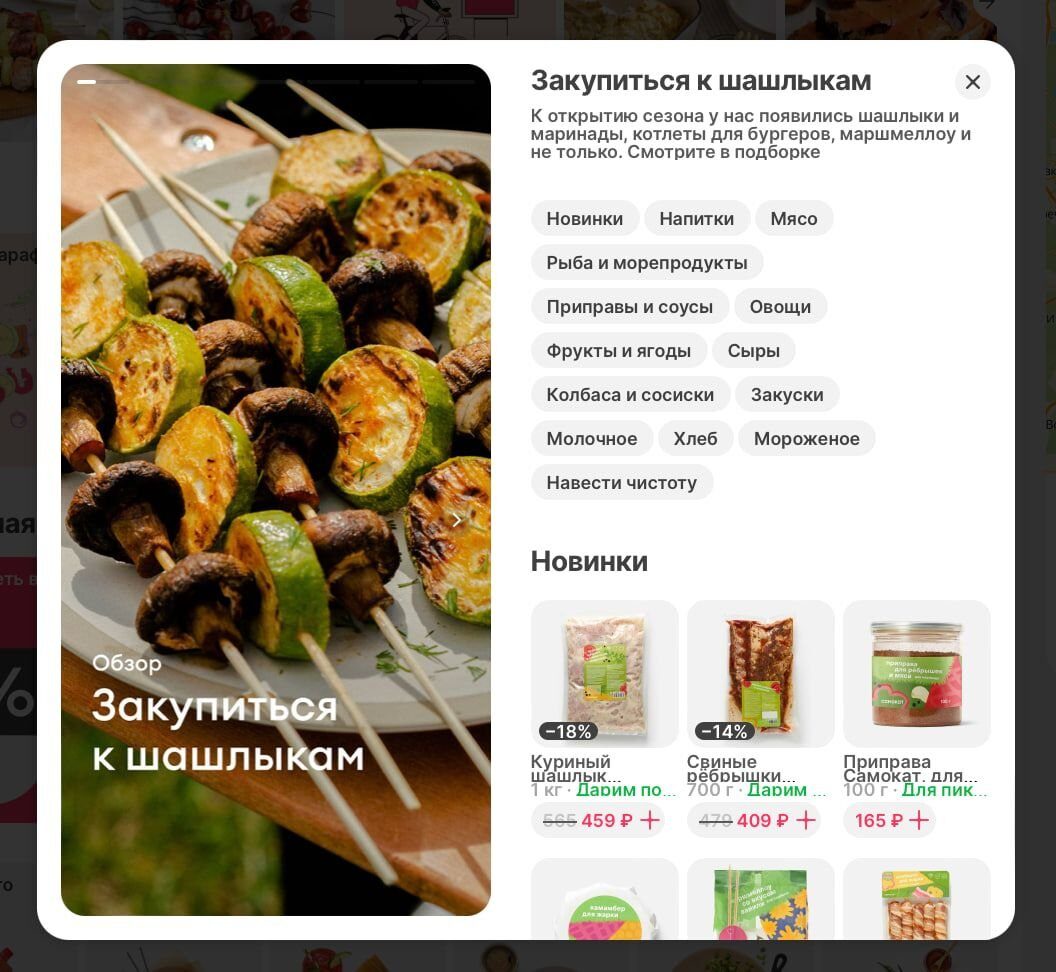Select the Фрукты и ягоды chip
This screenshot has height=972, width=1056.
pyautogui.click(x=618, y=351)
